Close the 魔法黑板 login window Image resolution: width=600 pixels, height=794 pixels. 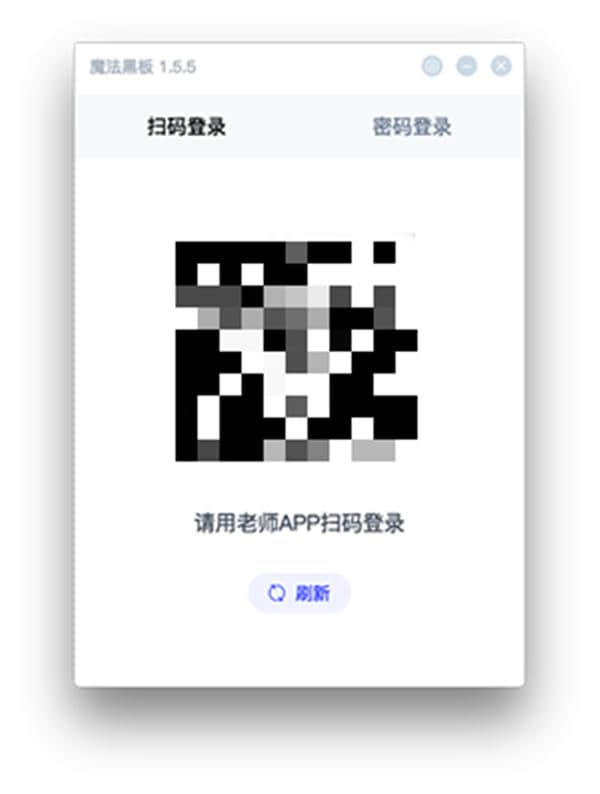point(501,67)
